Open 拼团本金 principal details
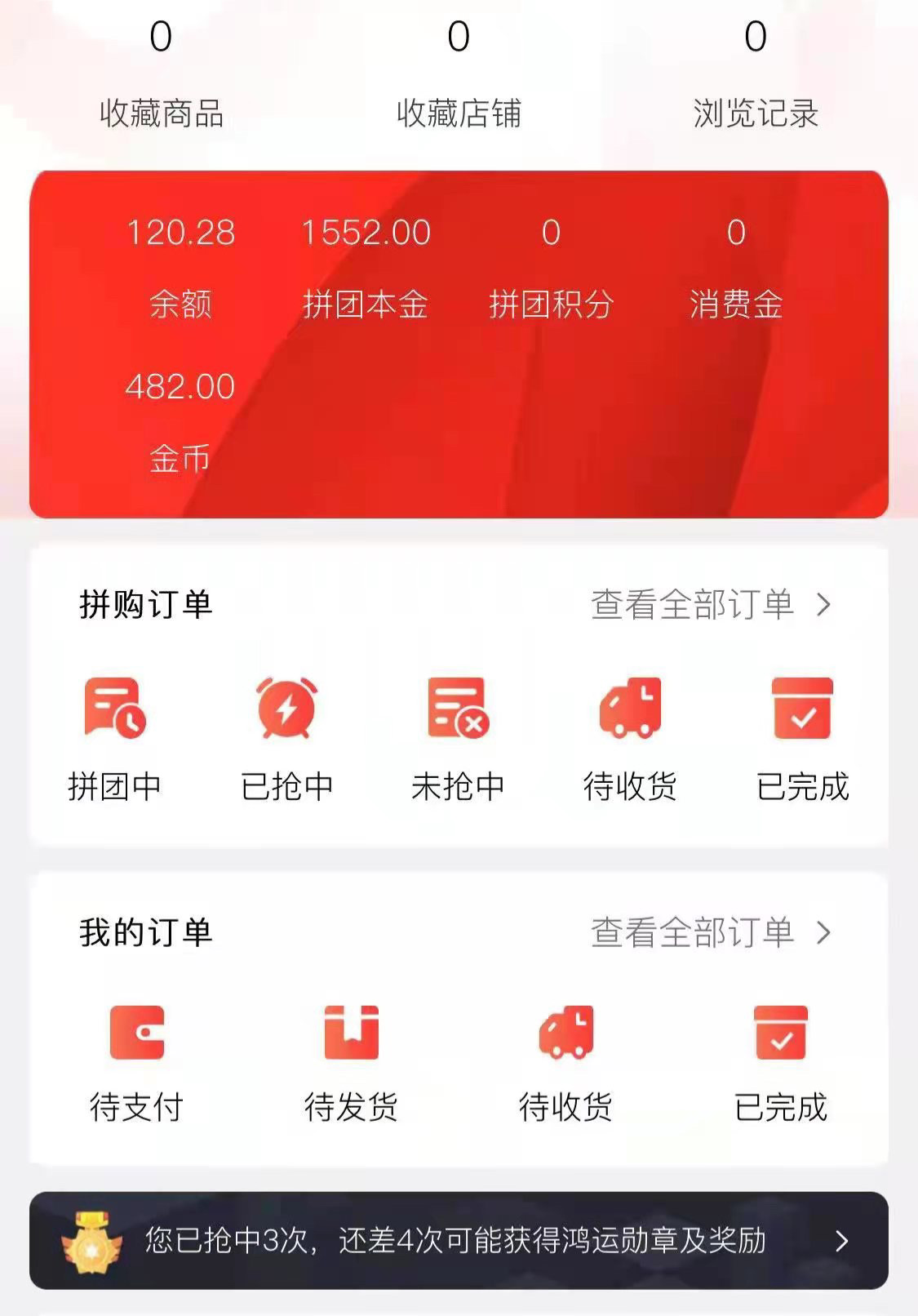The image size is (918, 1316). 366,268
